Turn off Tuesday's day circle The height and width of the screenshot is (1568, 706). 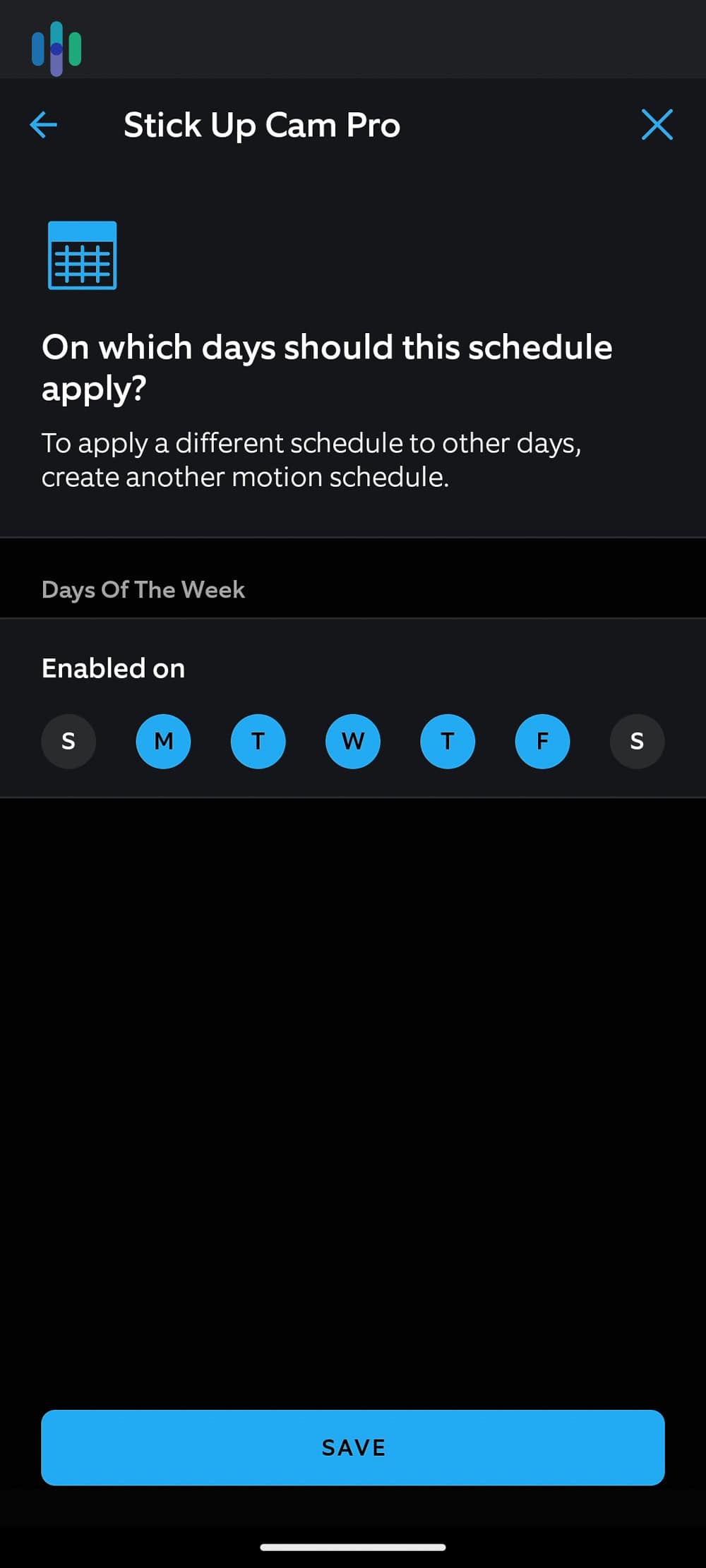click(258, 741)
